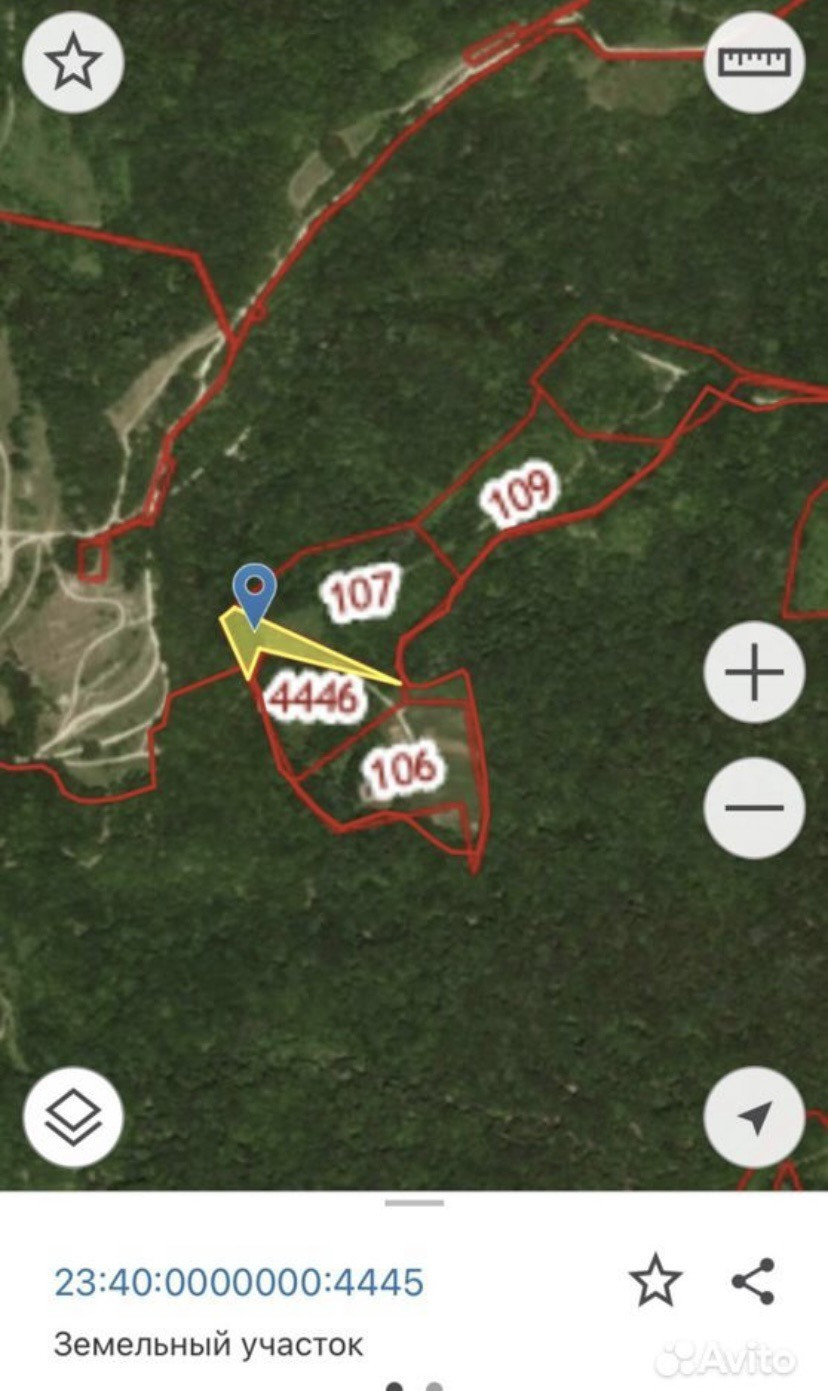The width and height of the screenshot is (828, 1391).
Task: Activate the ruler measuring tool
Action: (x=754, y=62)
